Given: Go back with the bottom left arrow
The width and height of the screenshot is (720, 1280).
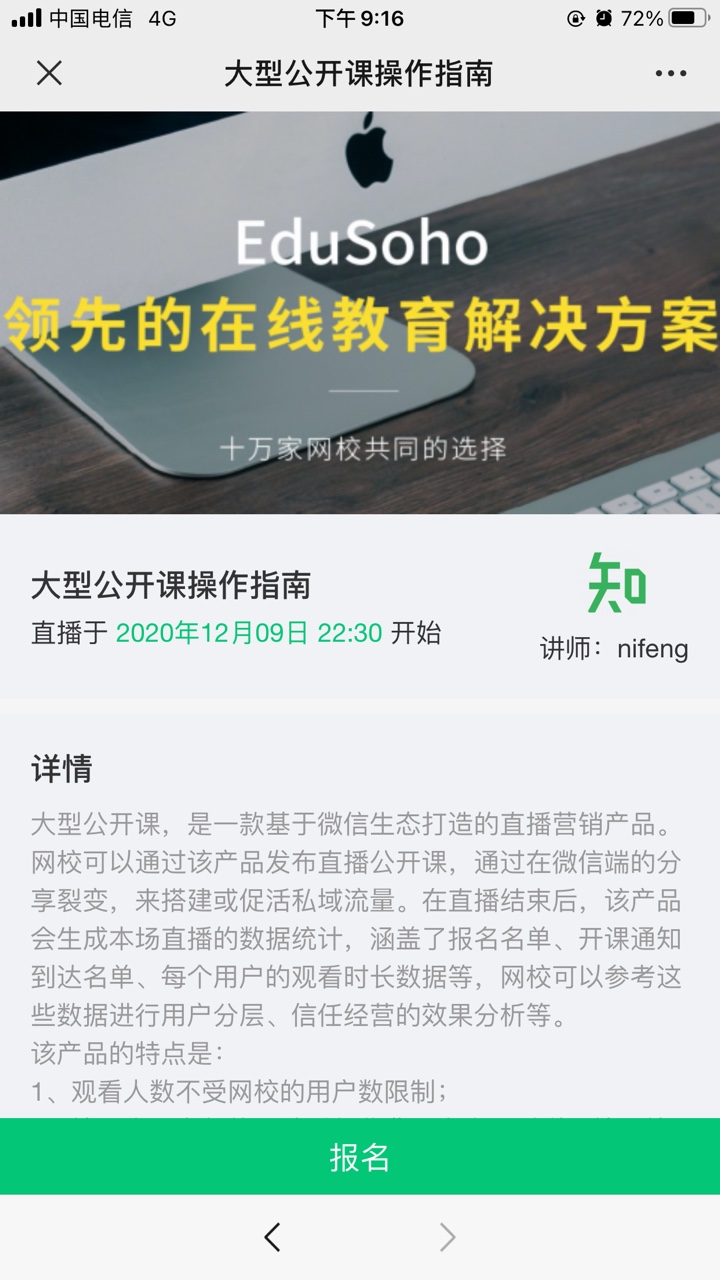Looking at the screenshot, I should click(272, 1238).
